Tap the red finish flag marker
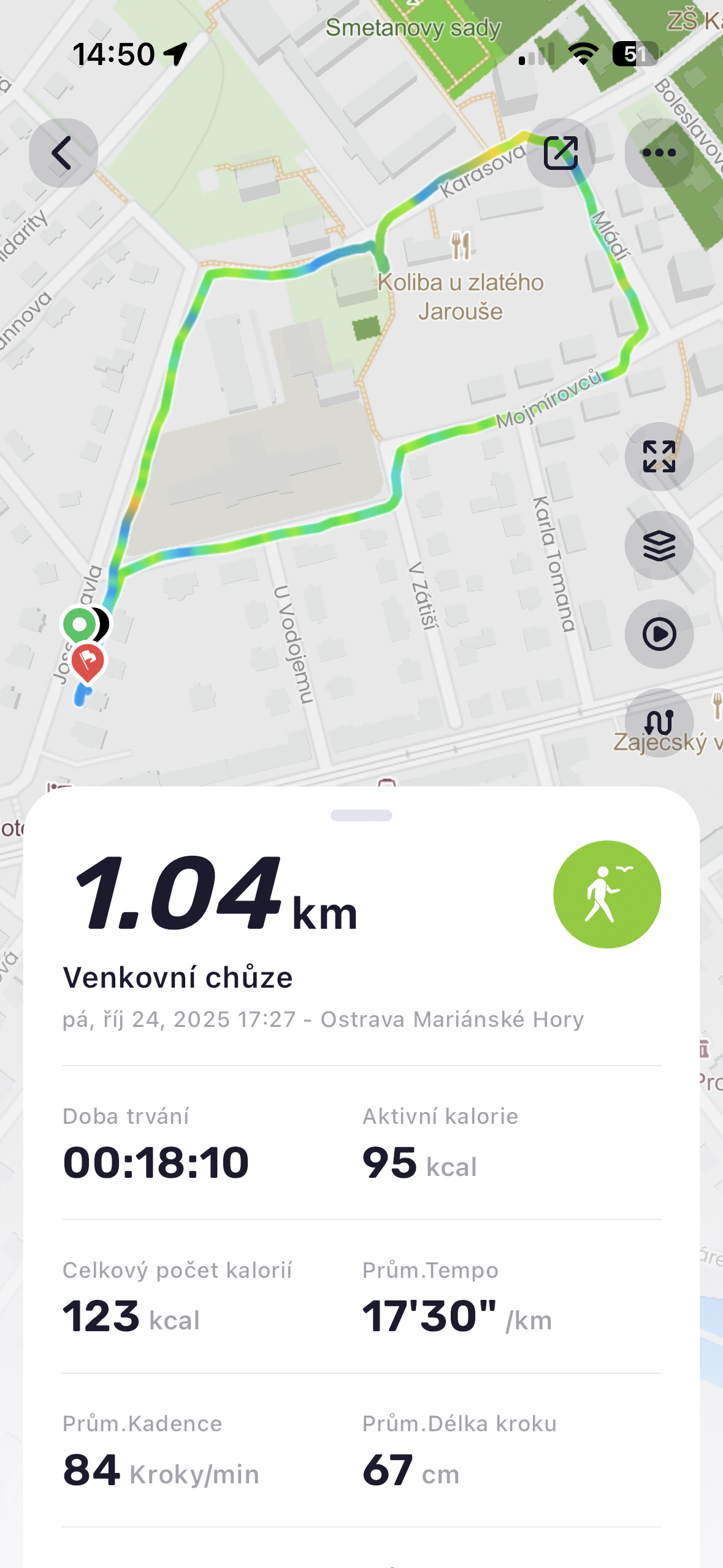This screenshot has height=1568, width=723. point(88,661)
